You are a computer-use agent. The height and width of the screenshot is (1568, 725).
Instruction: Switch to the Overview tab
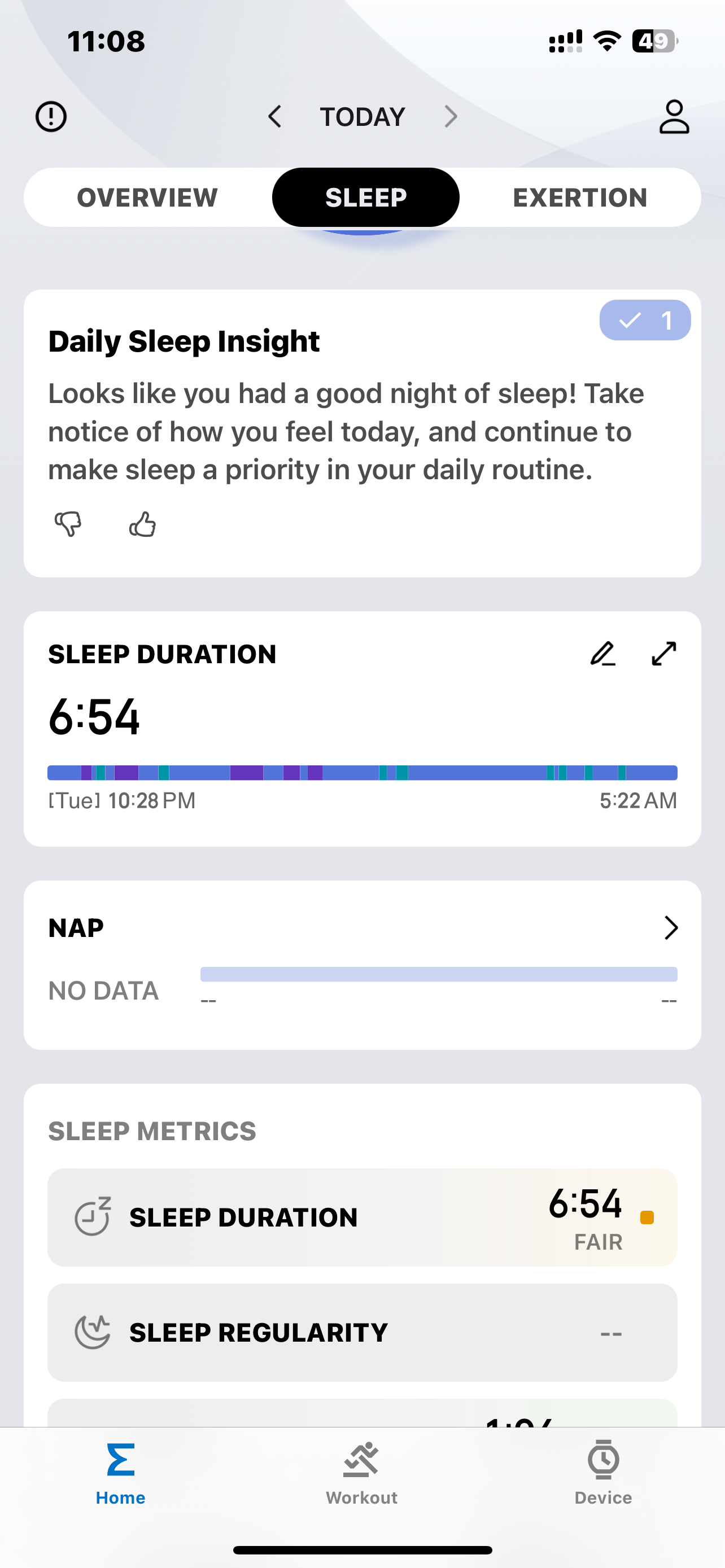click(x=147, y=198)
